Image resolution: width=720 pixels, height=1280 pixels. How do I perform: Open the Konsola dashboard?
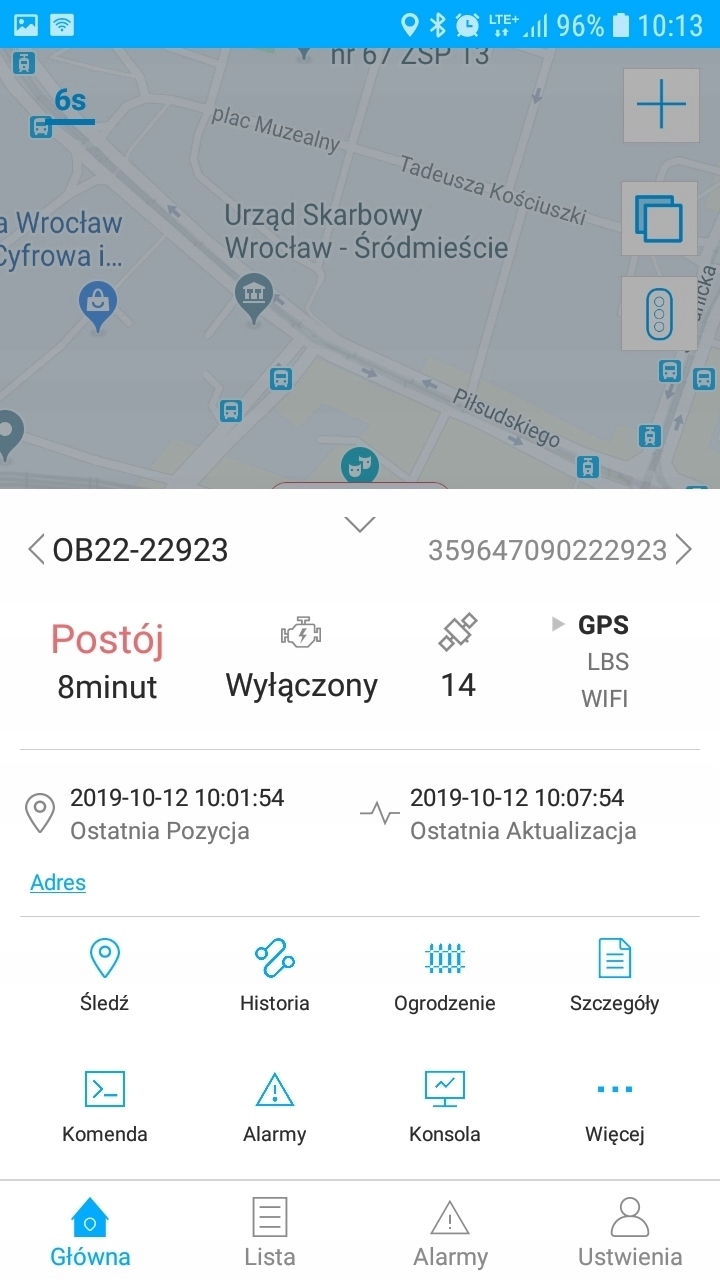tap(444, 1105)
